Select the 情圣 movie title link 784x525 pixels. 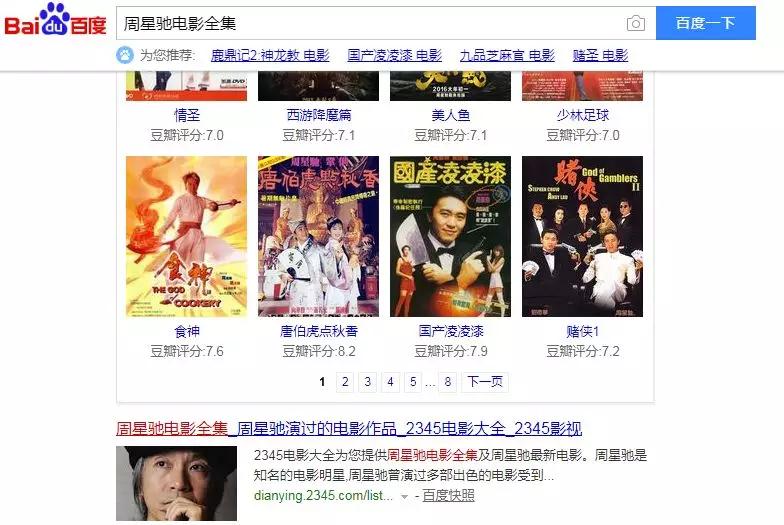pos(186,116)
